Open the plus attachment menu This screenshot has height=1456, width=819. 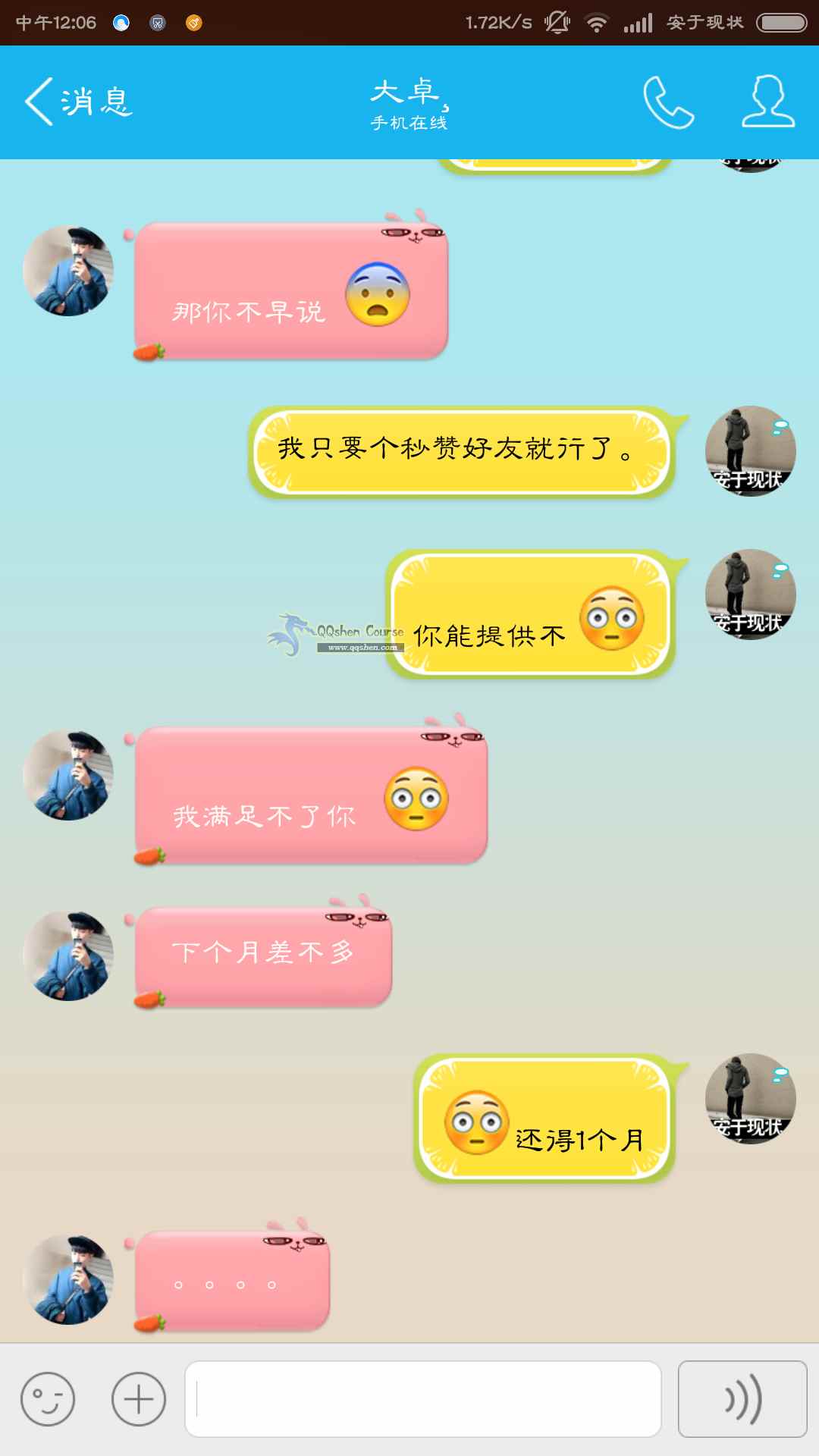139,1399
